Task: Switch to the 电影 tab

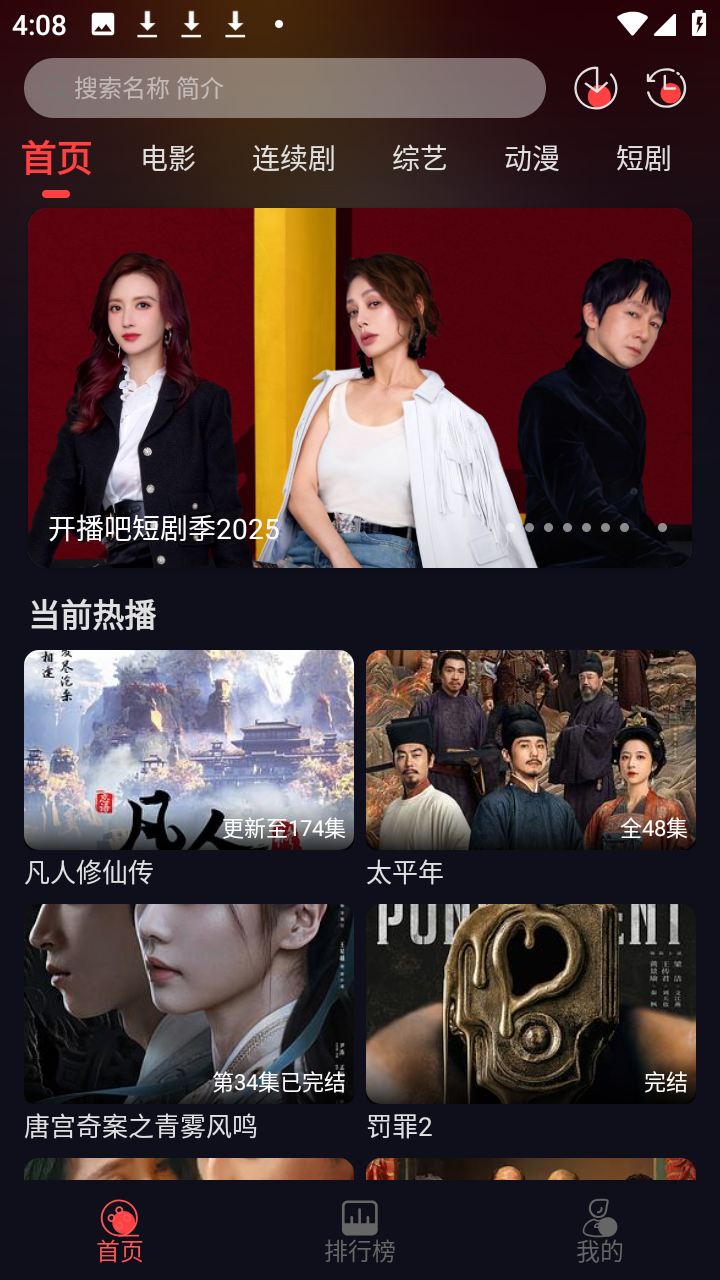Action: coord(166,158)
